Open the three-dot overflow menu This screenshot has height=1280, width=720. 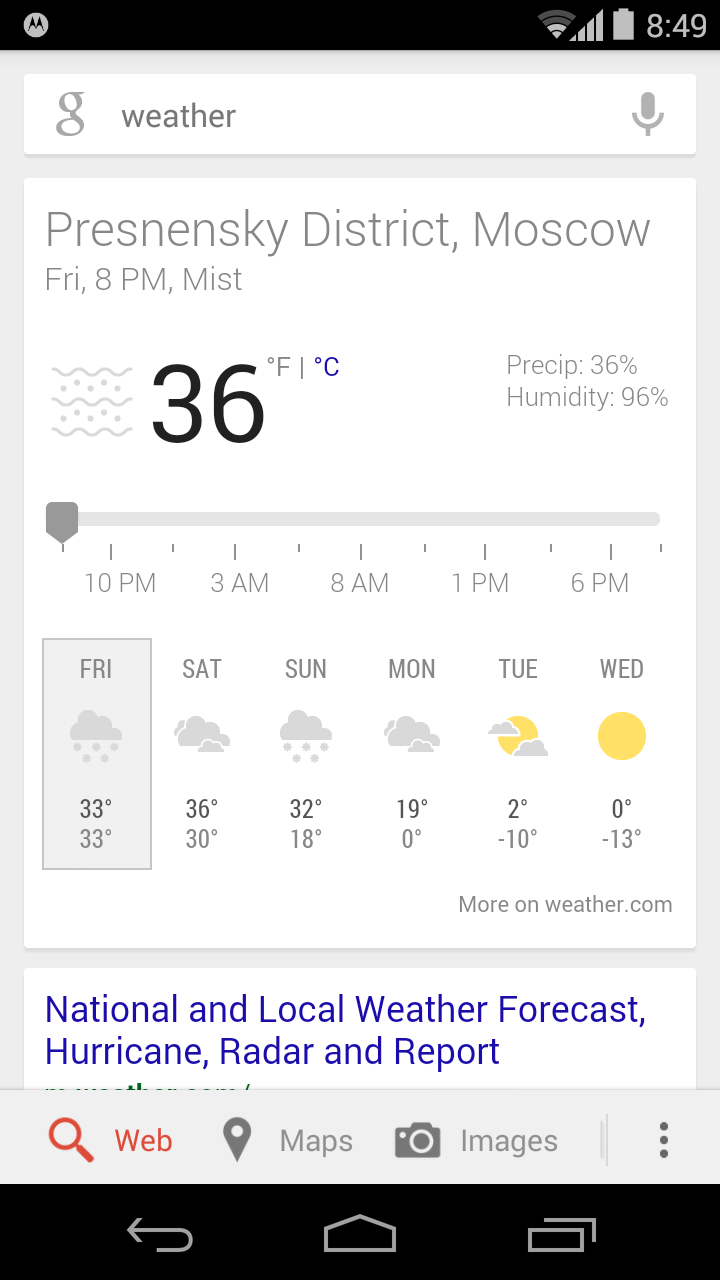pos(663,1140)
